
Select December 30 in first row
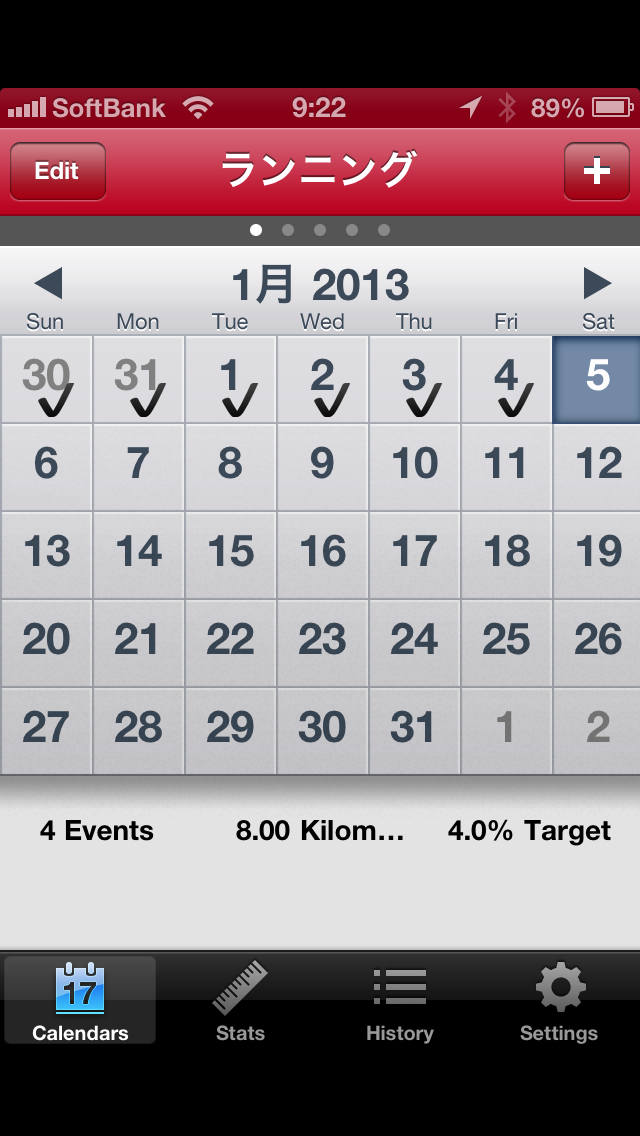[x=46, y=380]
